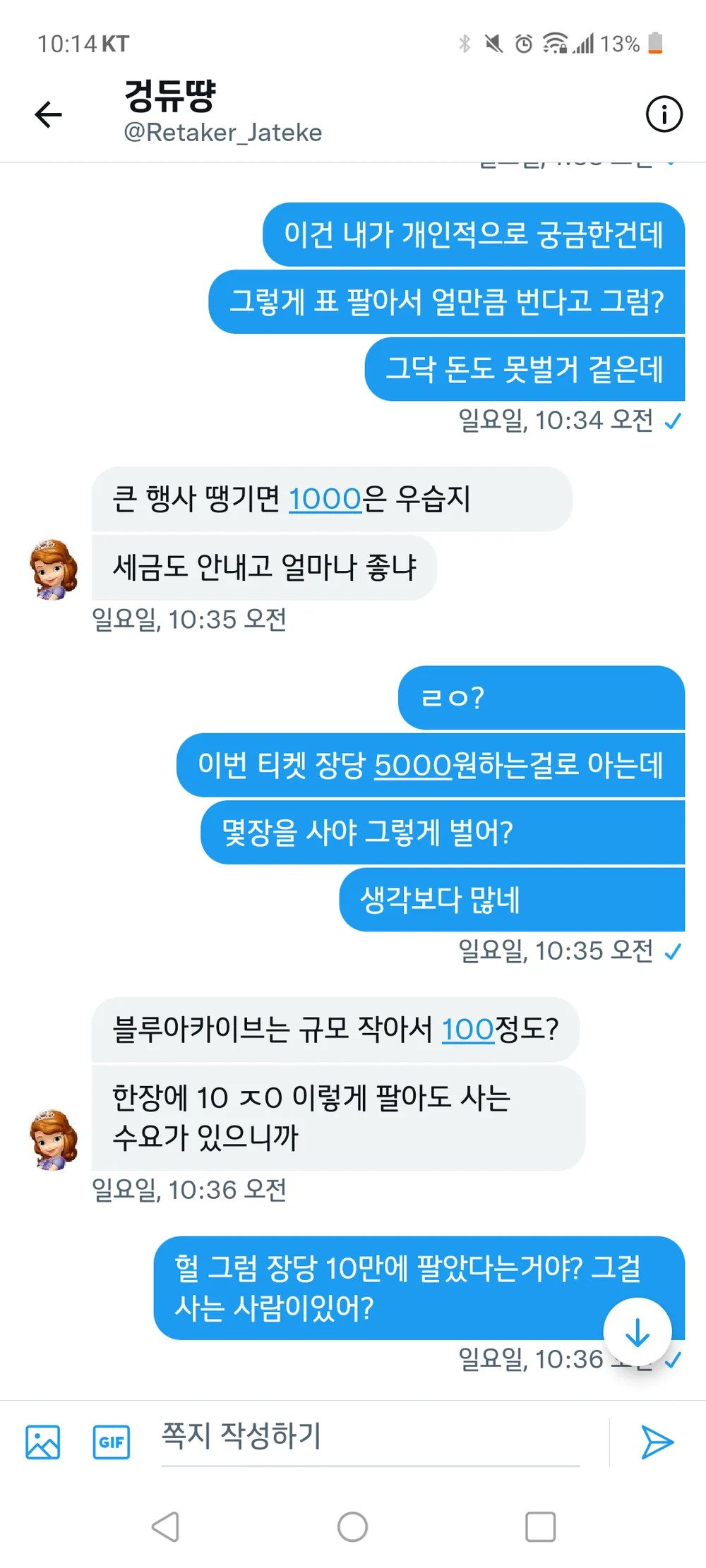Open the conversation info icon

(x=664, y=114)
